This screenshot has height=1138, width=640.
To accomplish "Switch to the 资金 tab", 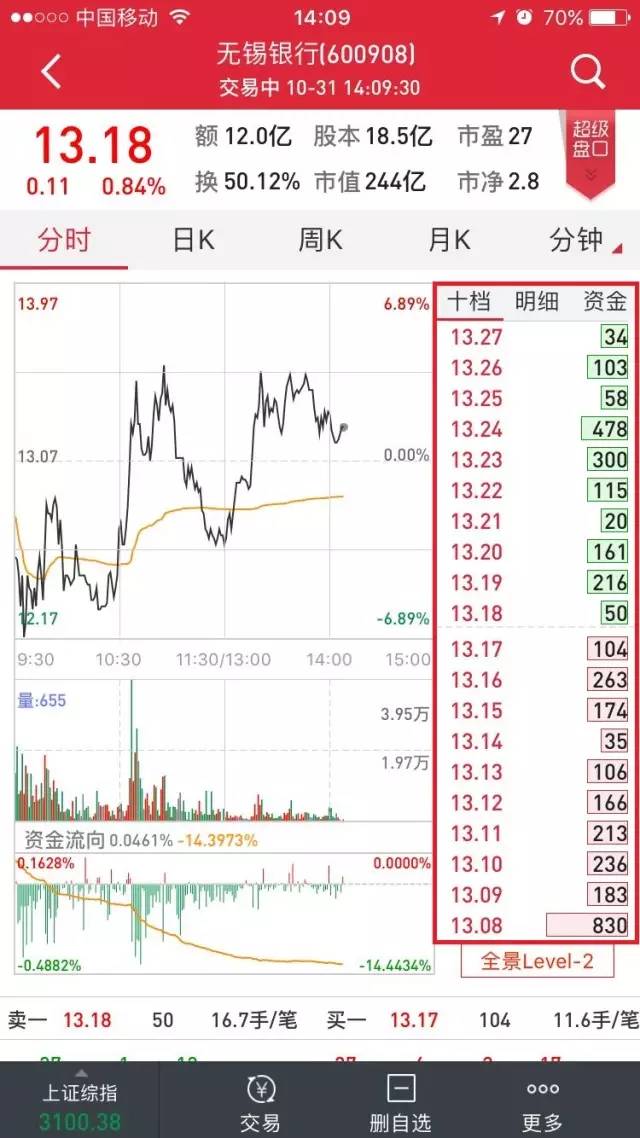I will click(604, 301).
